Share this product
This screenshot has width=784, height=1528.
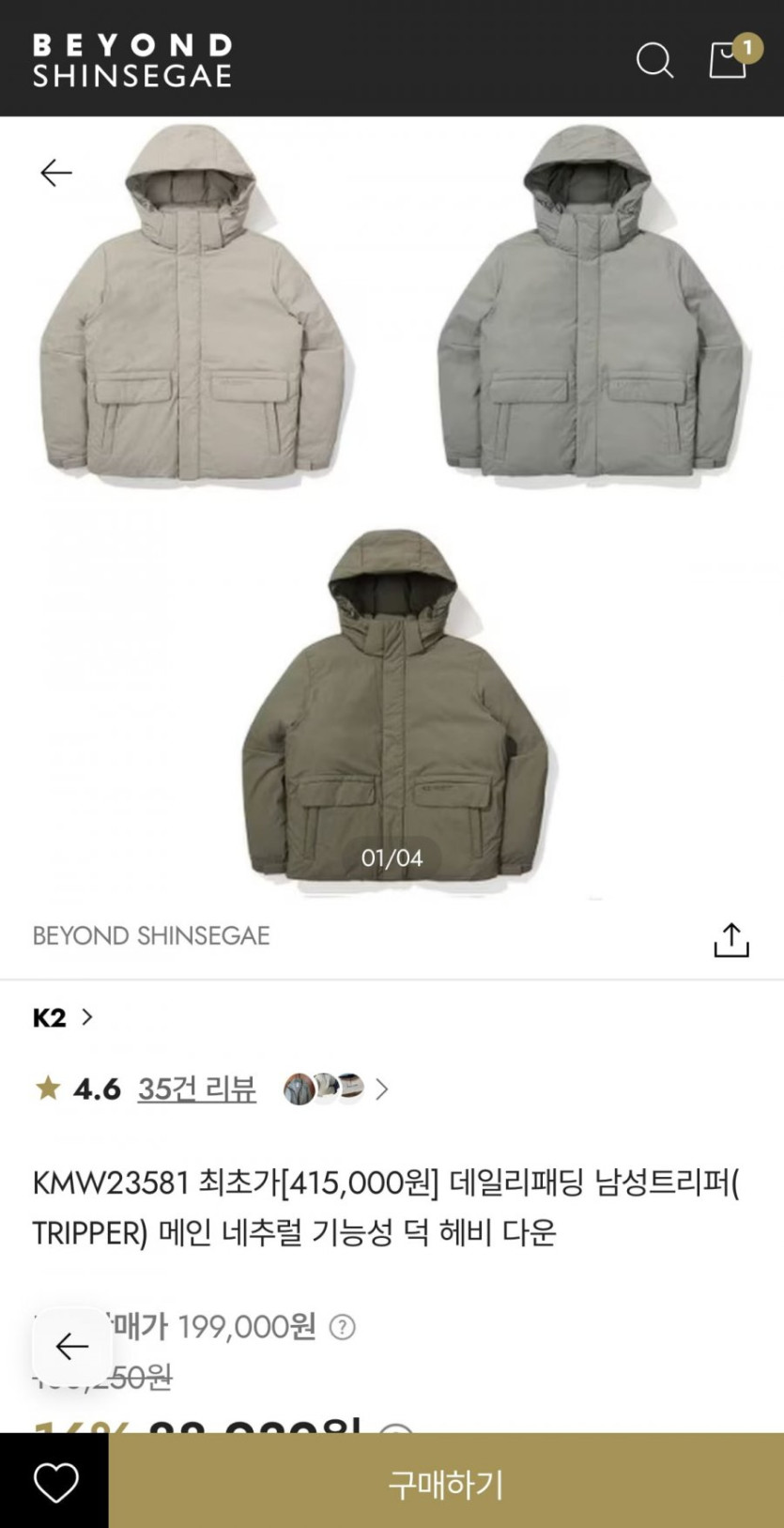(730, 939)
